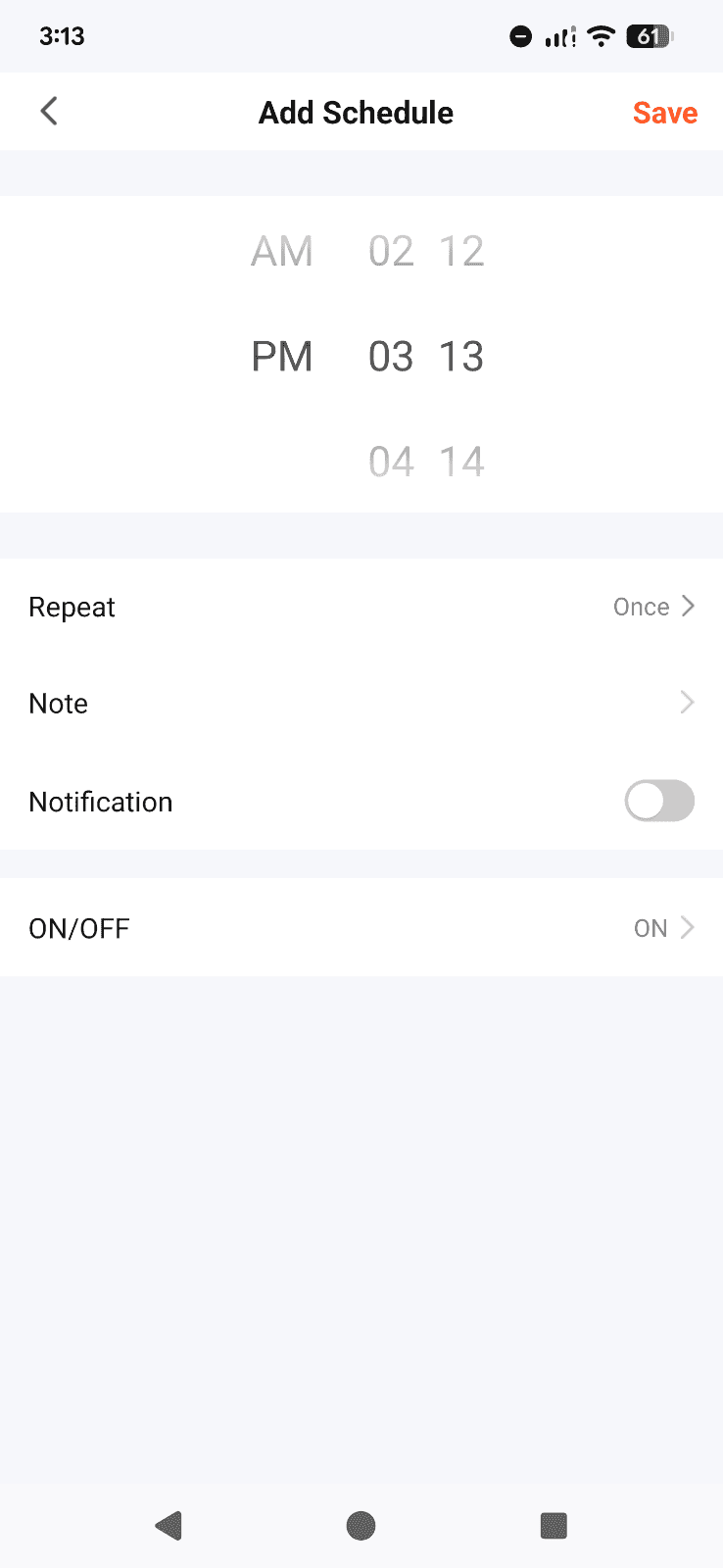Tap the Wi-Fi icon in the status bar
This screenshot has height=1568, width=723.
(x=600, y=36)
